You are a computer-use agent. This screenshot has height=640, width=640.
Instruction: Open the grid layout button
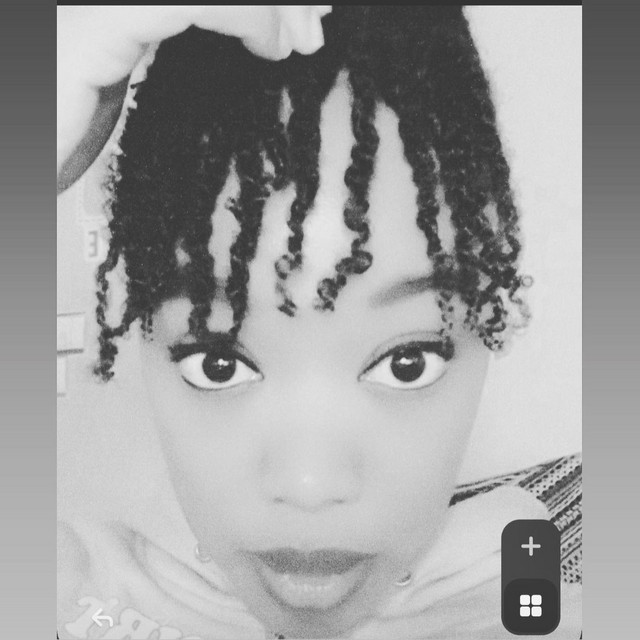point(531,604)
